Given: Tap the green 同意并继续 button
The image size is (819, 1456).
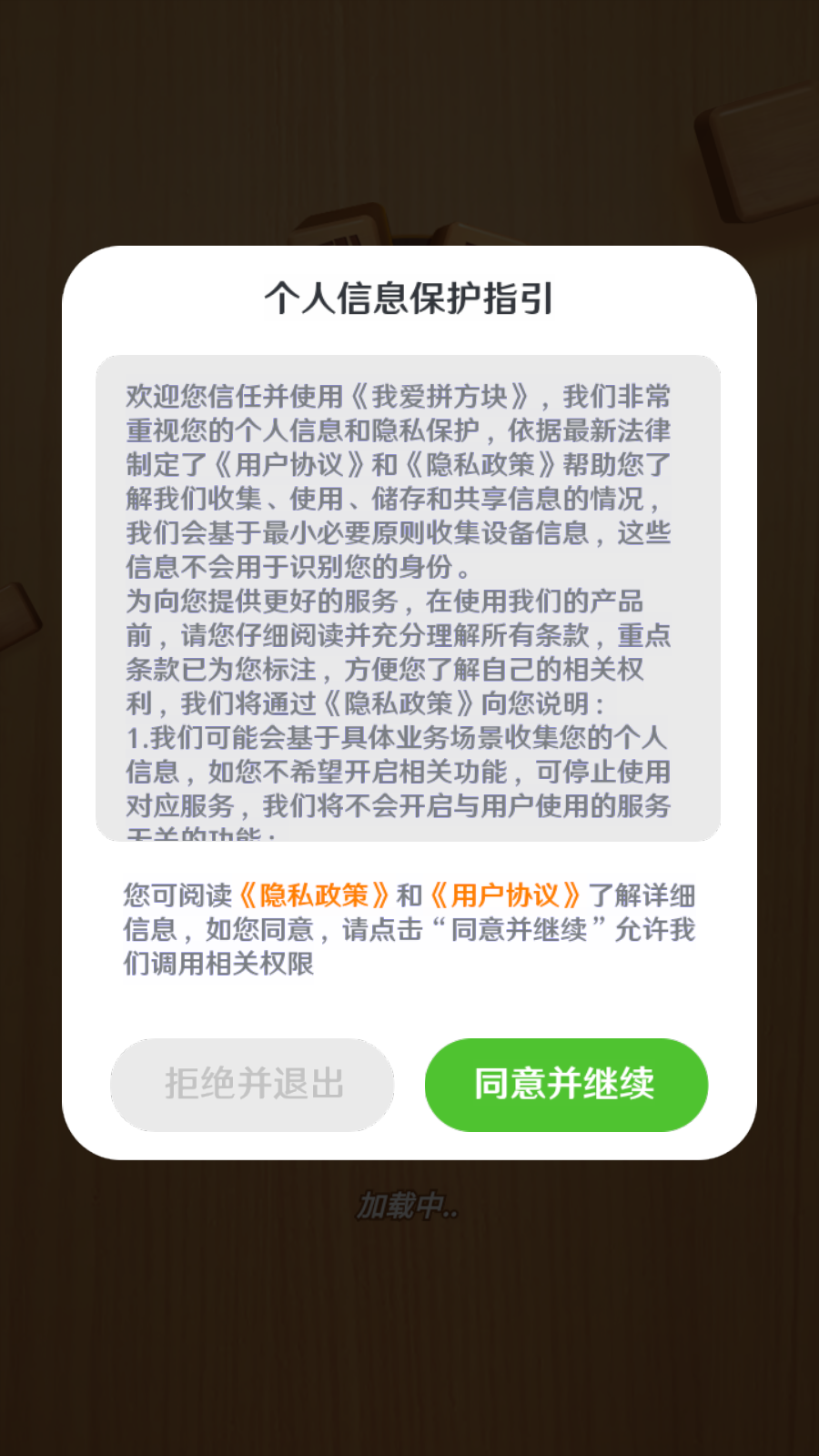Looking at the screenshot, I should 566,1085.
